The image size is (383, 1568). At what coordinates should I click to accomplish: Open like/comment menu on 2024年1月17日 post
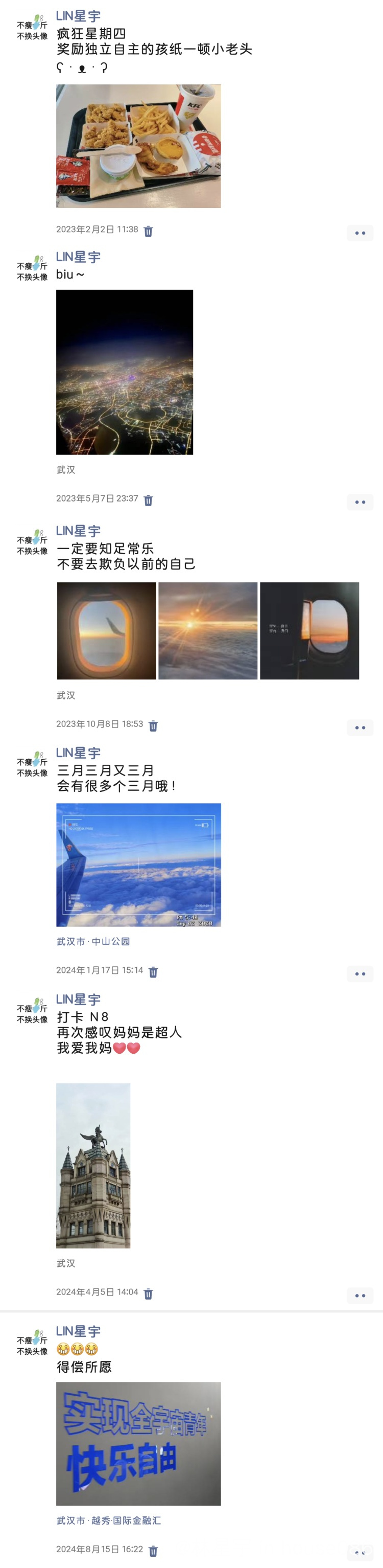click(x=360, y=974)
